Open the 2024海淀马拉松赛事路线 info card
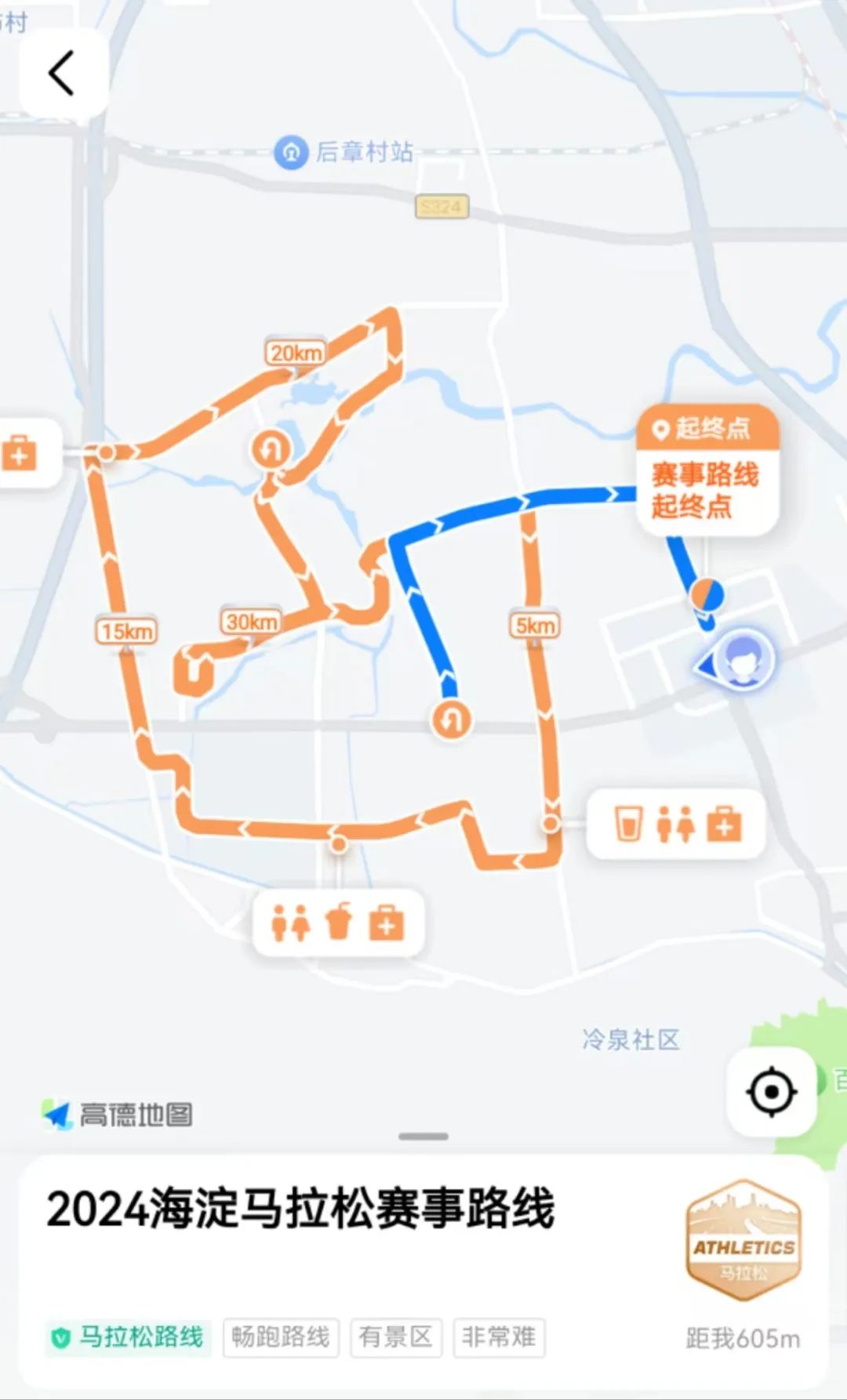This screenshot has width=847, height=1400. click(301, 1210)
